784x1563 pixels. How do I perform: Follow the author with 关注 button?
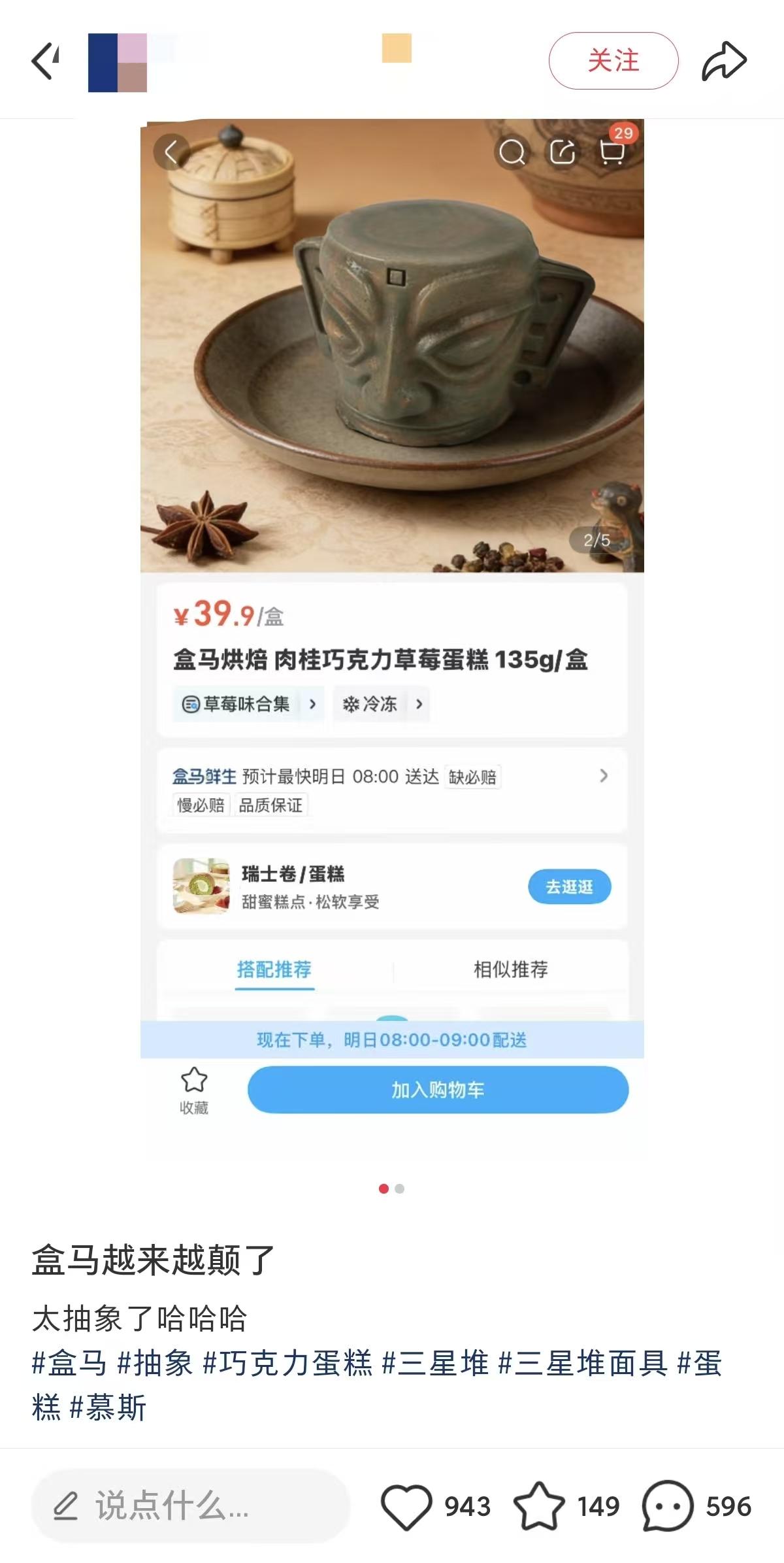tap(613, 61)
